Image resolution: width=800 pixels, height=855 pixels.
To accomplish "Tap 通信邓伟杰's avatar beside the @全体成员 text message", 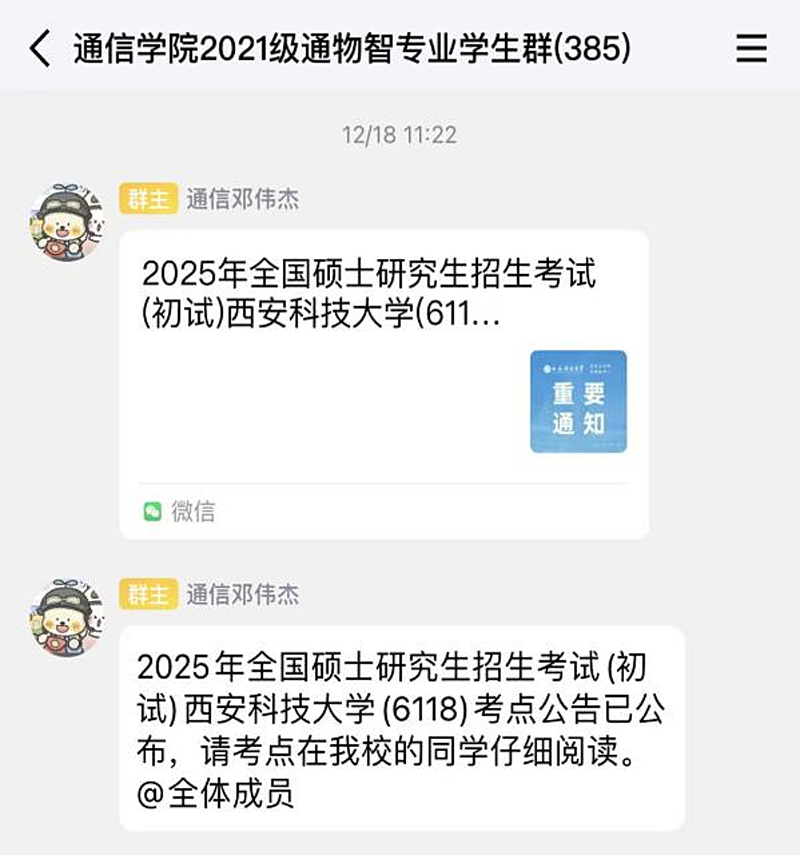I will (67, 618).
